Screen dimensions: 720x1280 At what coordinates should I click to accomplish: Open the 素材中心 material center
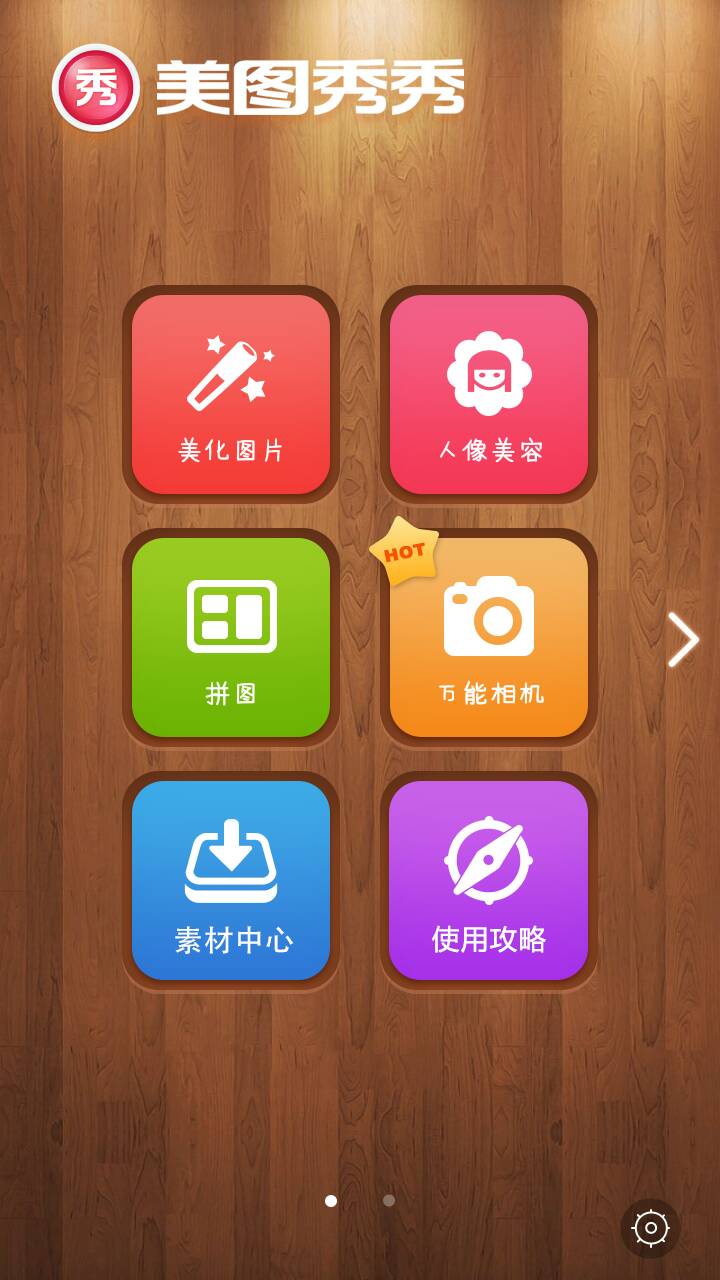pos(231,878)
